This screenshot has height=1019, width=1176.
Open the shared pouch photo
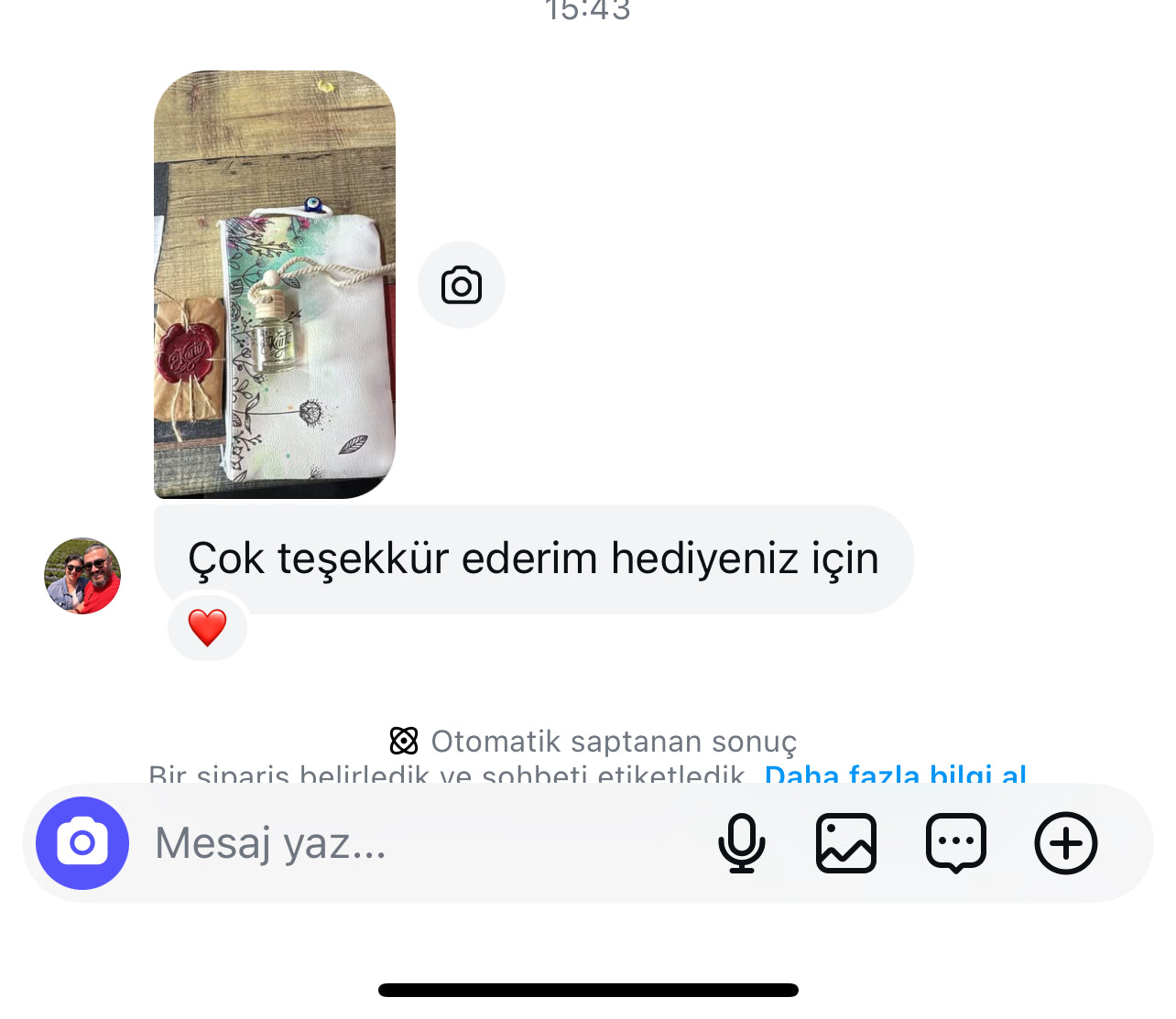click(275, 285)
